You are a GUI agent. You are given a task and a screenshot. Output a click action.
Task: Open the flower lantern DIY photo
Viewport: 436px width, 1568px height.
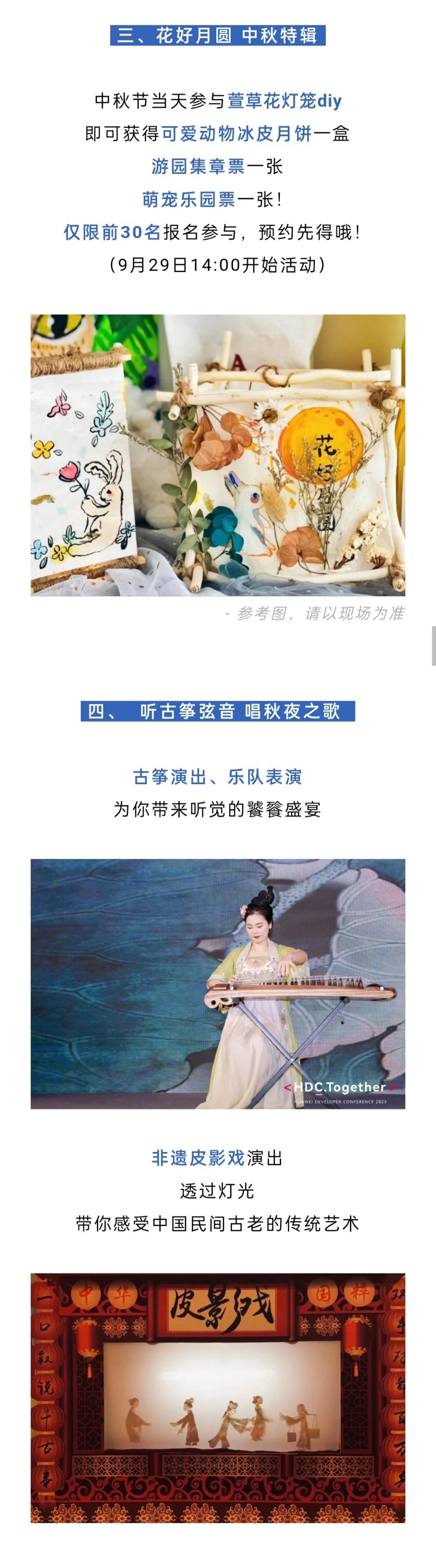218,455
